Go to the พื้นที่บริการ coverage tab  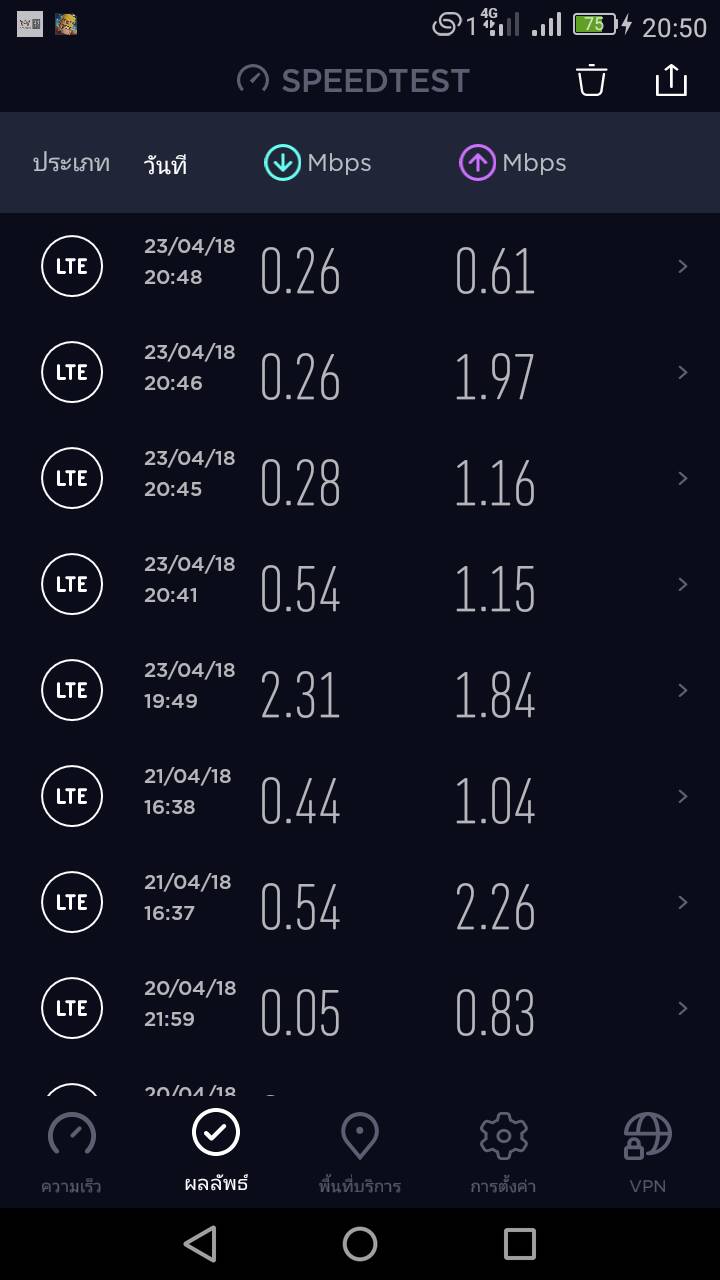[x=360, y=1153]
